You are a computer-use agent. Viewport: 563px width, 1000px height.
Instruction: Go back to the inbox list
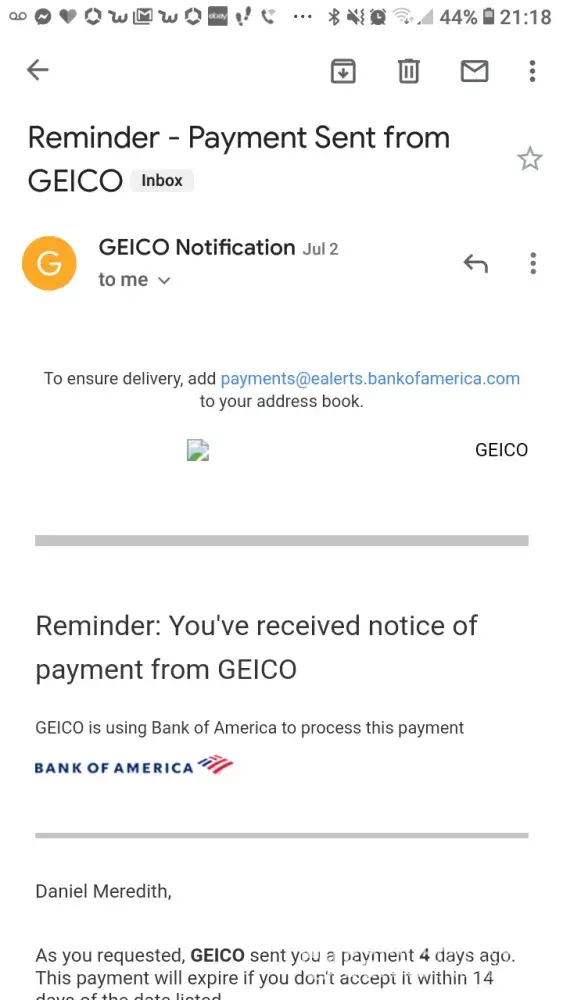pyautogui.click(x=38, y=70)
